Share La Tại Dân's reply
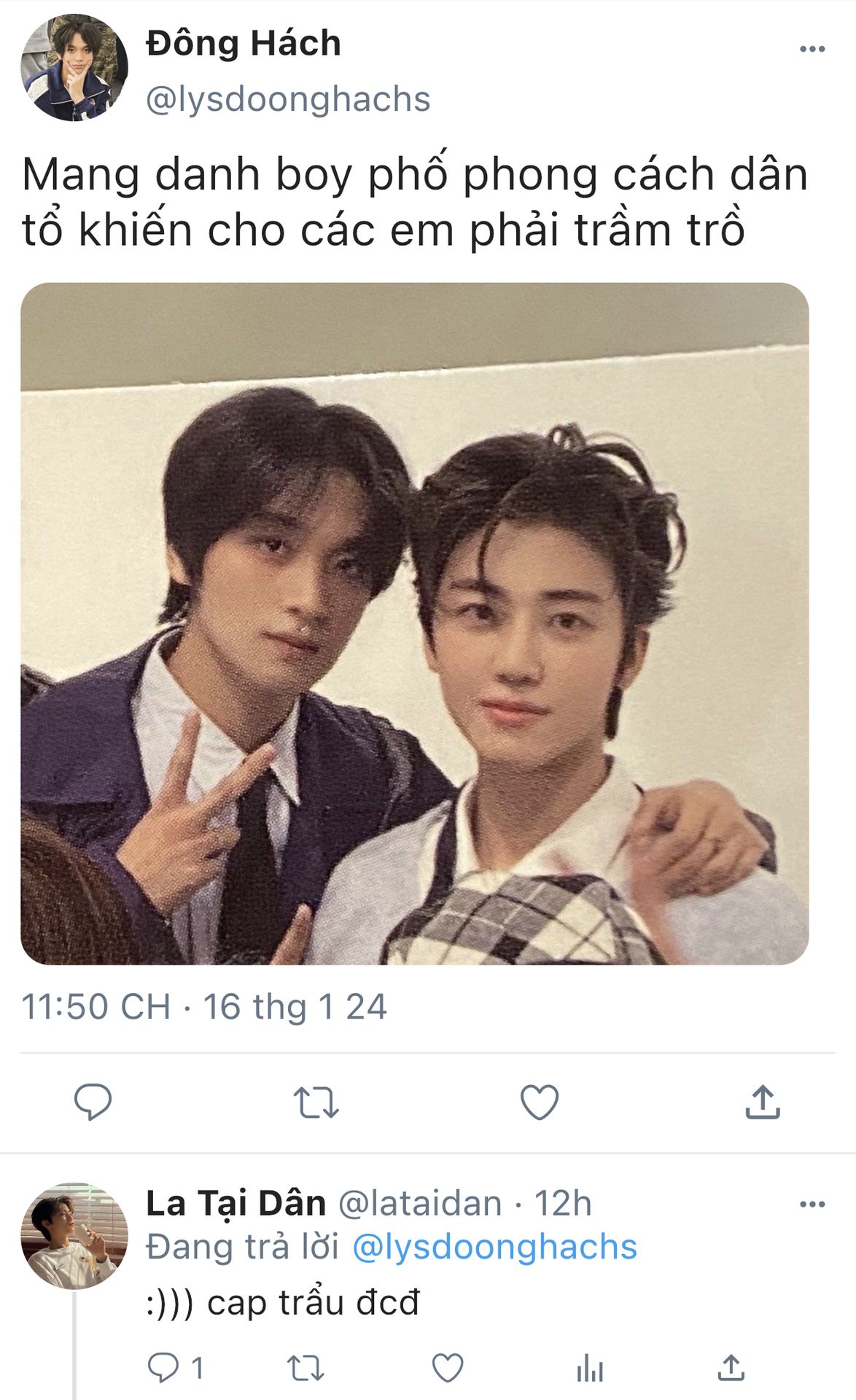This screenshot has width=856, height=1400. tap(731, 1367)
